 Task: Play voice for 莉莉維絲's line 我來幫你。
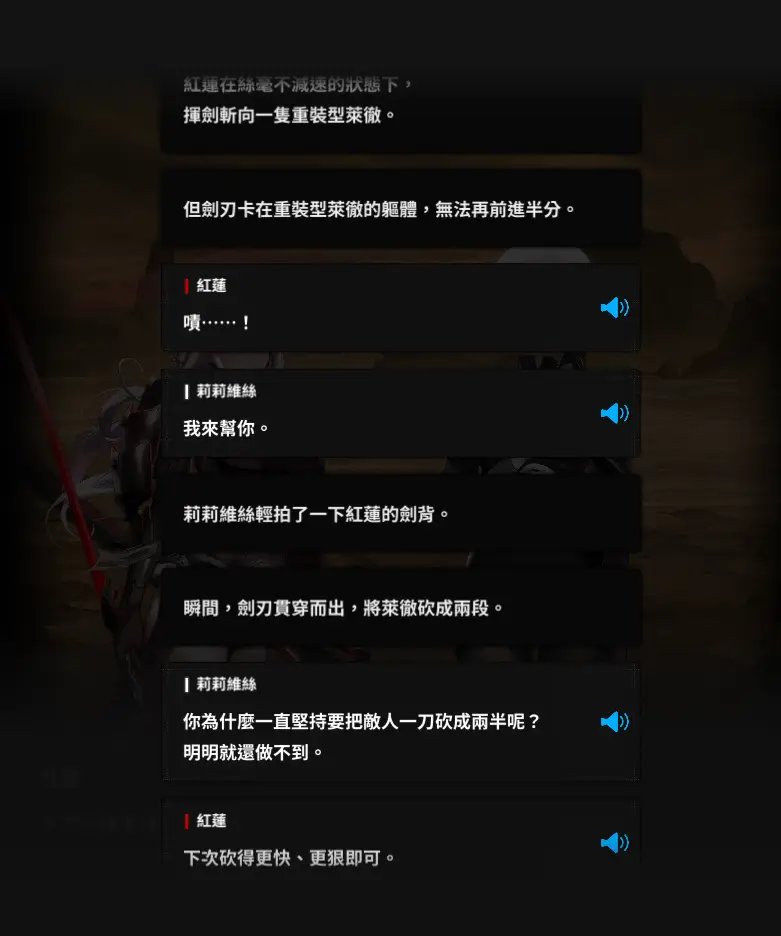click(614, 413)
